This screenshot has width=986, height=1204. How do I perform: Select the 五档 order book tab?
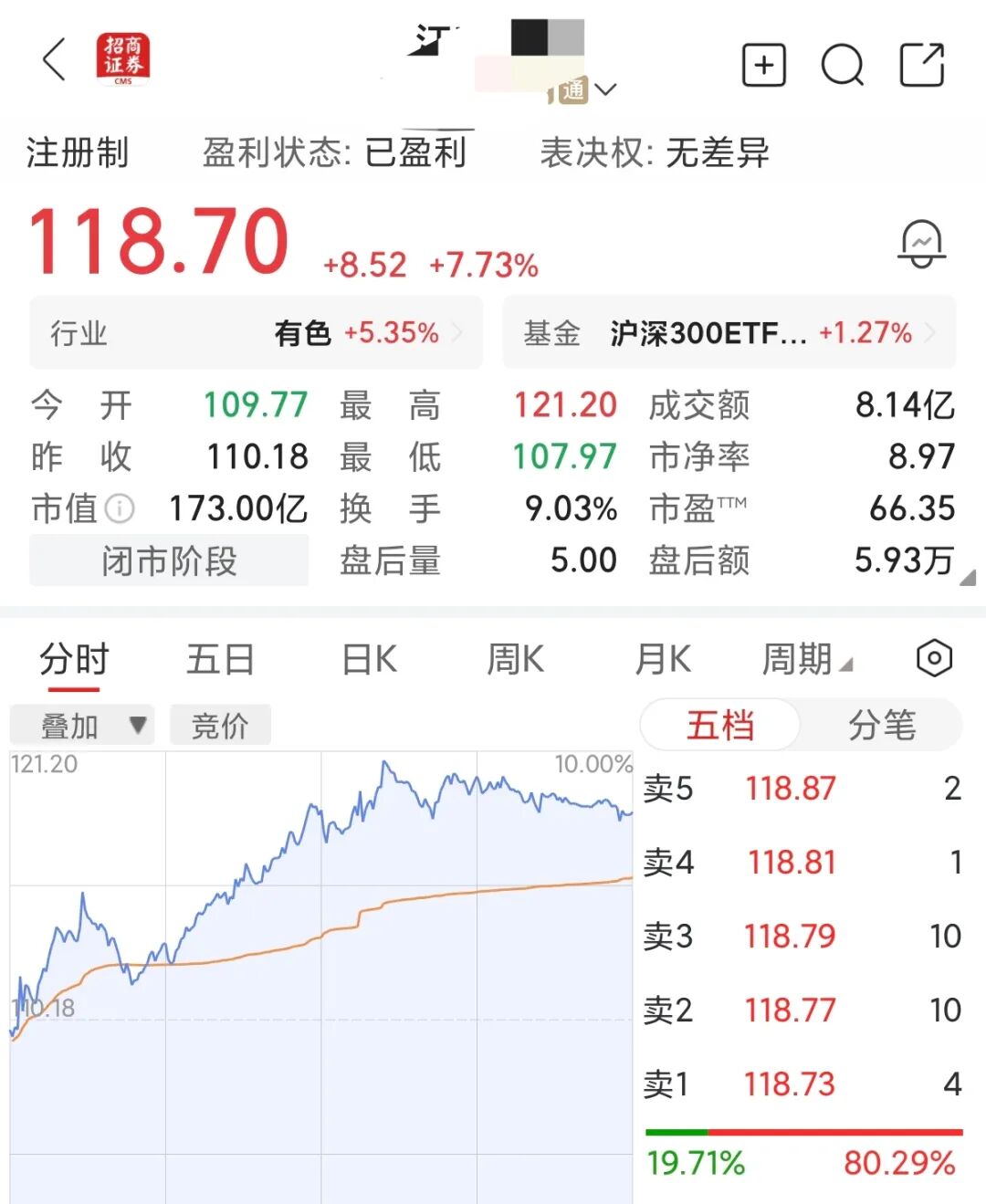pyautogui.click(x=720, y=726)
